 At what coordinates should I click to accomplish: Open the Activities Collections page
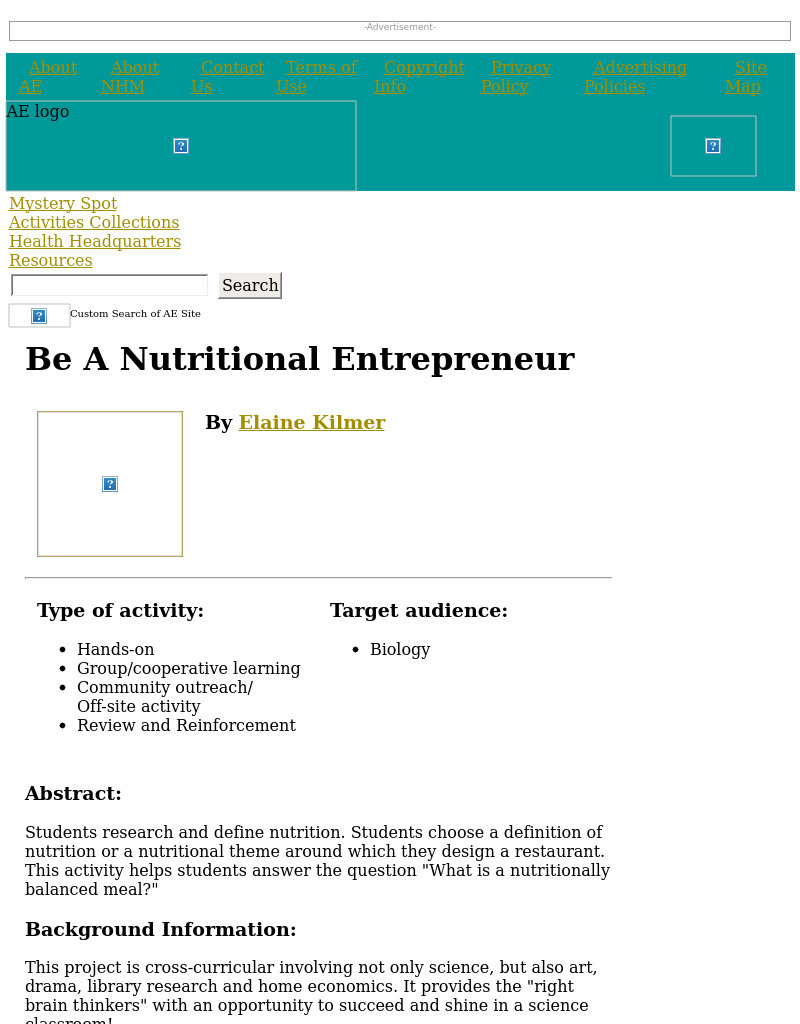click(x=93, y=222)
